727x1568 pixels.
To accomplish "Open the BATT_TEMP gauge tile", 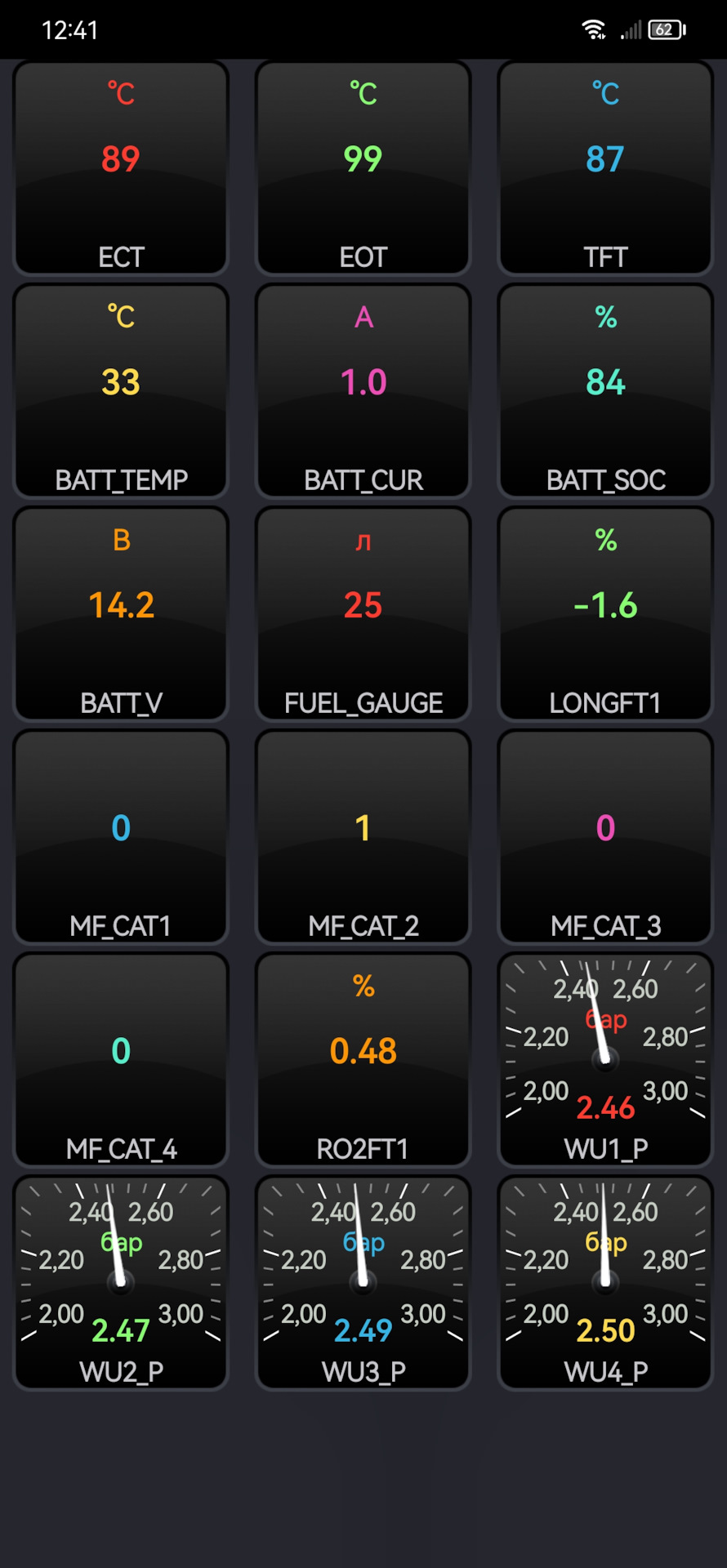I will tap(121, 391).
